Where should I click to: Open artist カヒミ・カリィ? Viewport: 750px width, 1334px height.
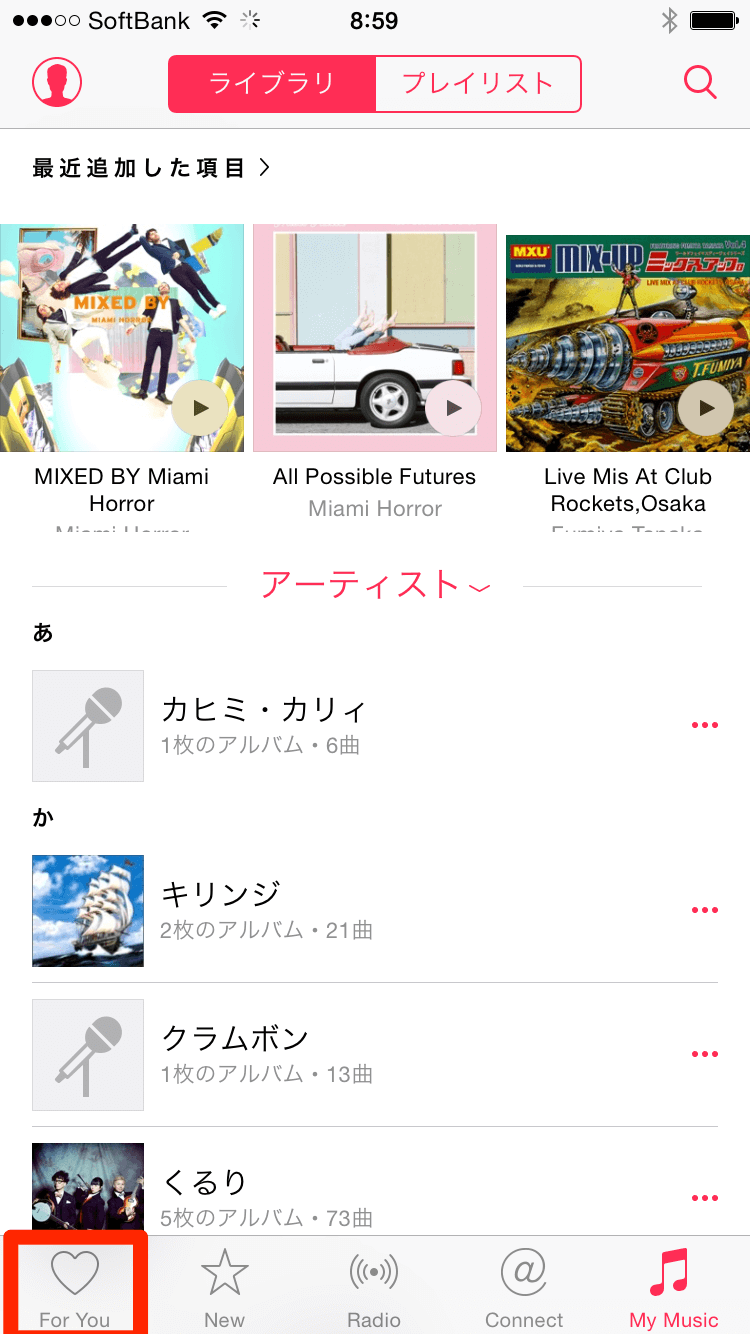click(x=263, y=711)
